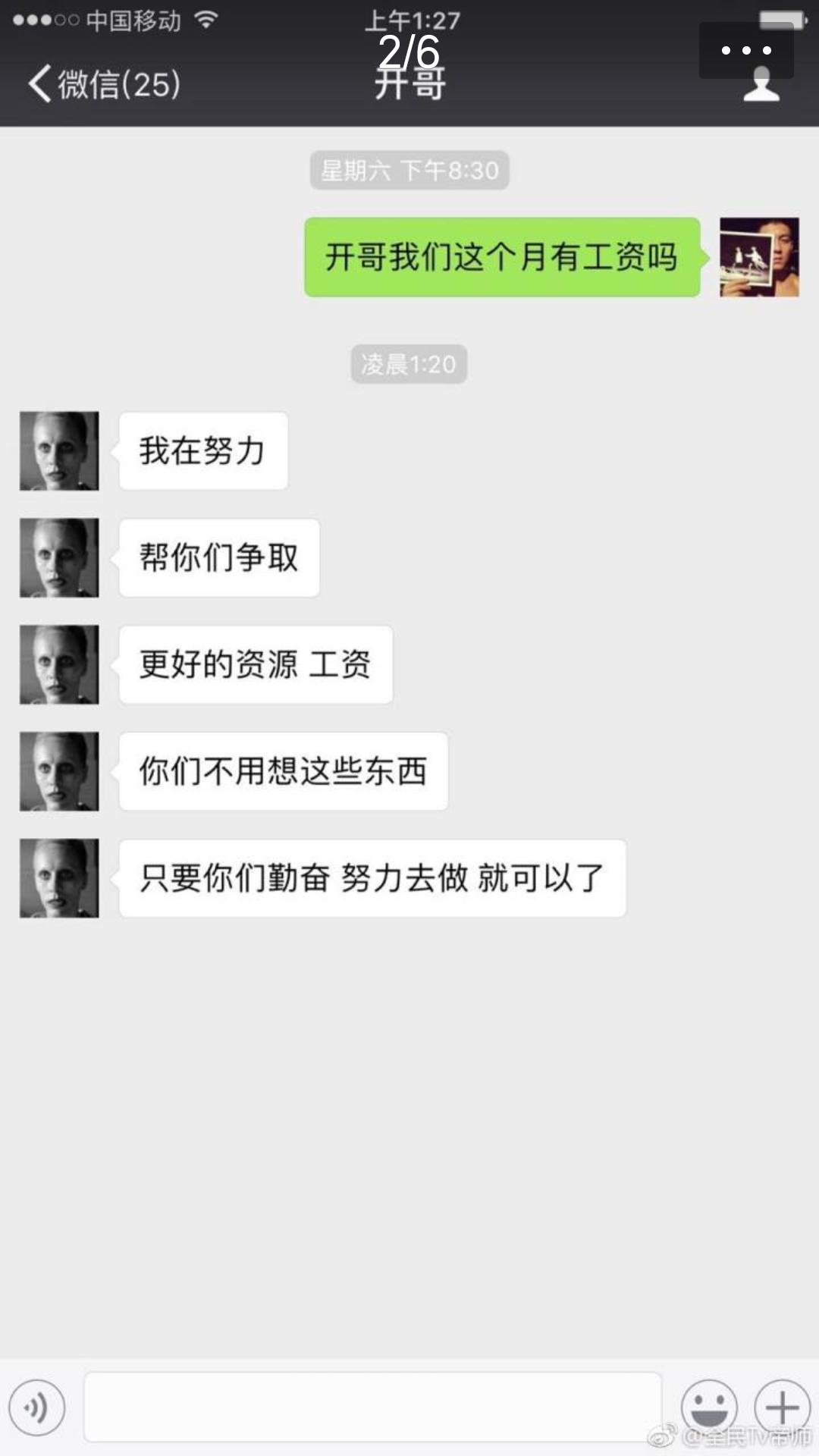Go back to the 微信(25) chat list
819x1456 pixels.
tap(105, 83)
